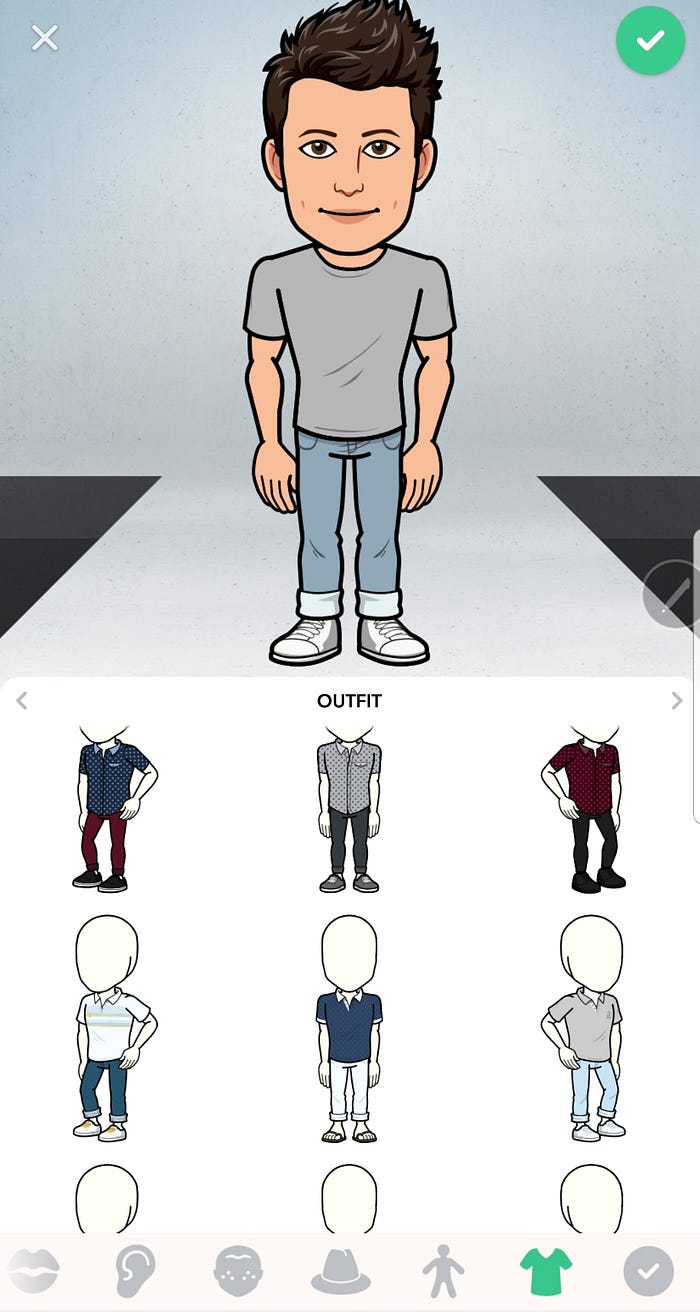Open the face details category
The image size is (700, 1312).
(238, 1271)
